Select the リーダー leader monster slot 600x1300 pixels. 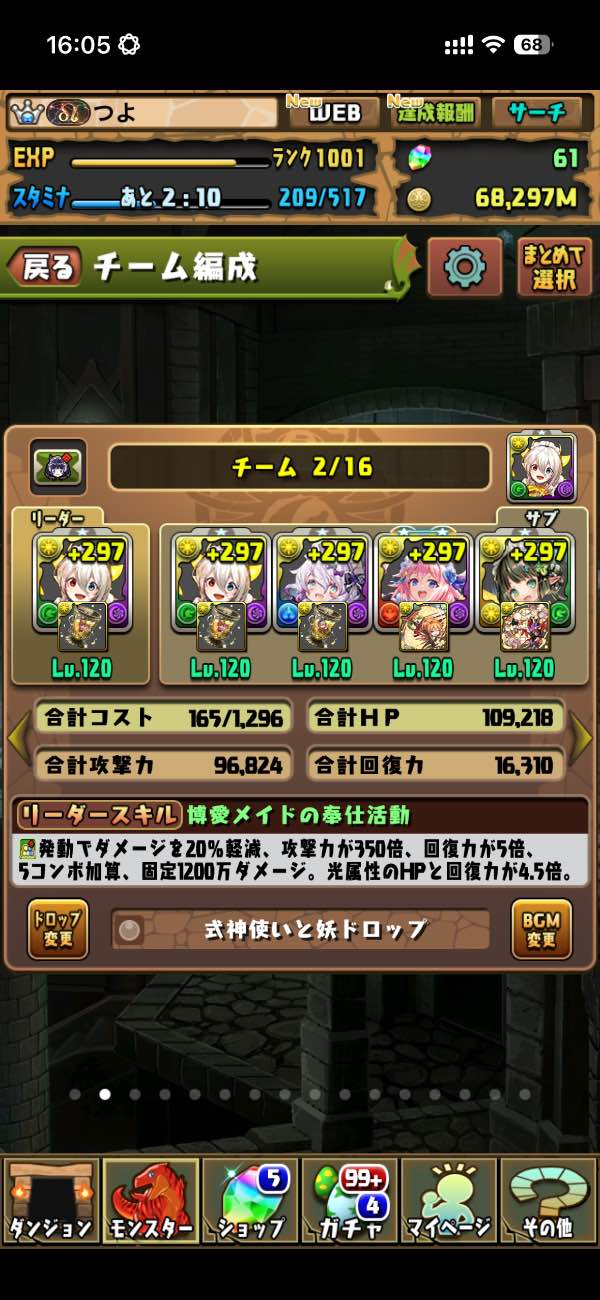click(81, 590)
